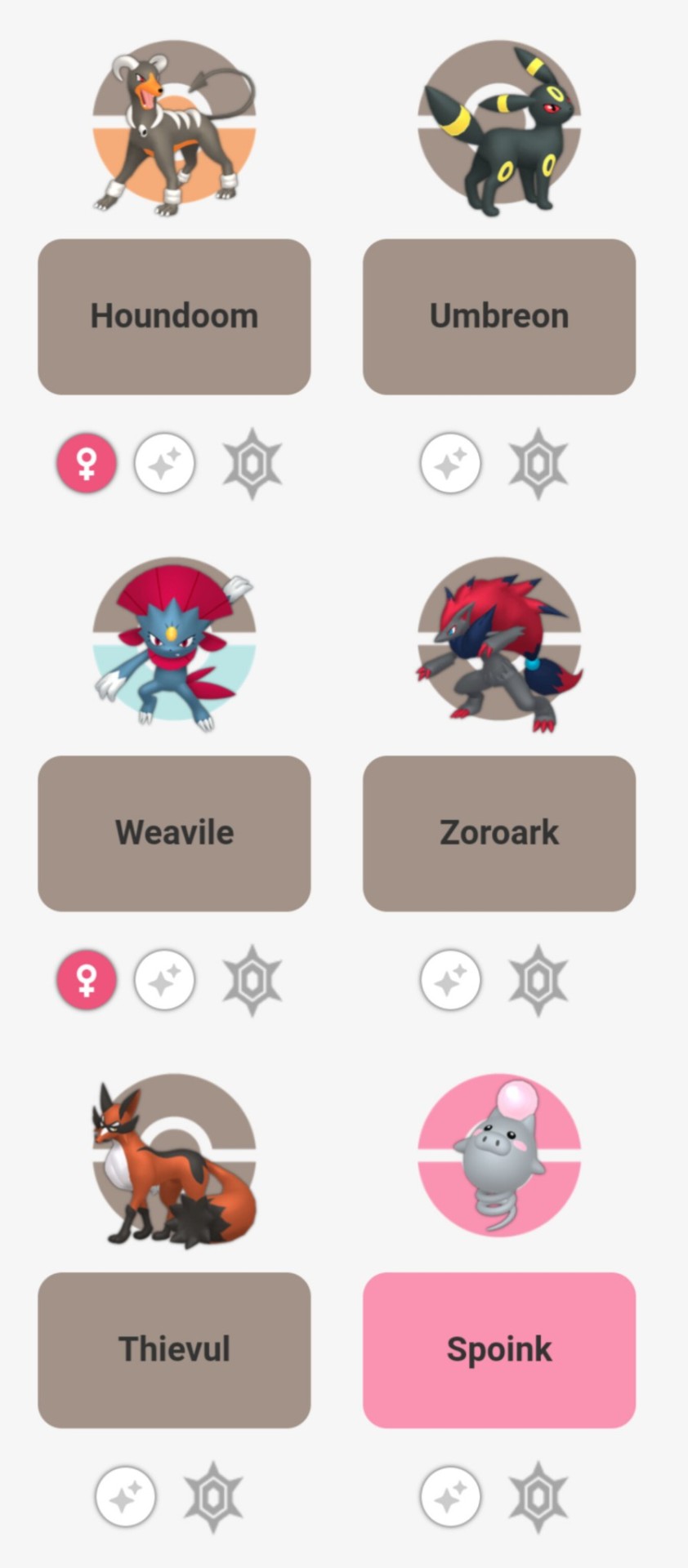Image resolution: width=688 pixels, height=1568 pixels.
Task: Tap the star badge icon under Spoink
Action: [x=538, y=1497]
